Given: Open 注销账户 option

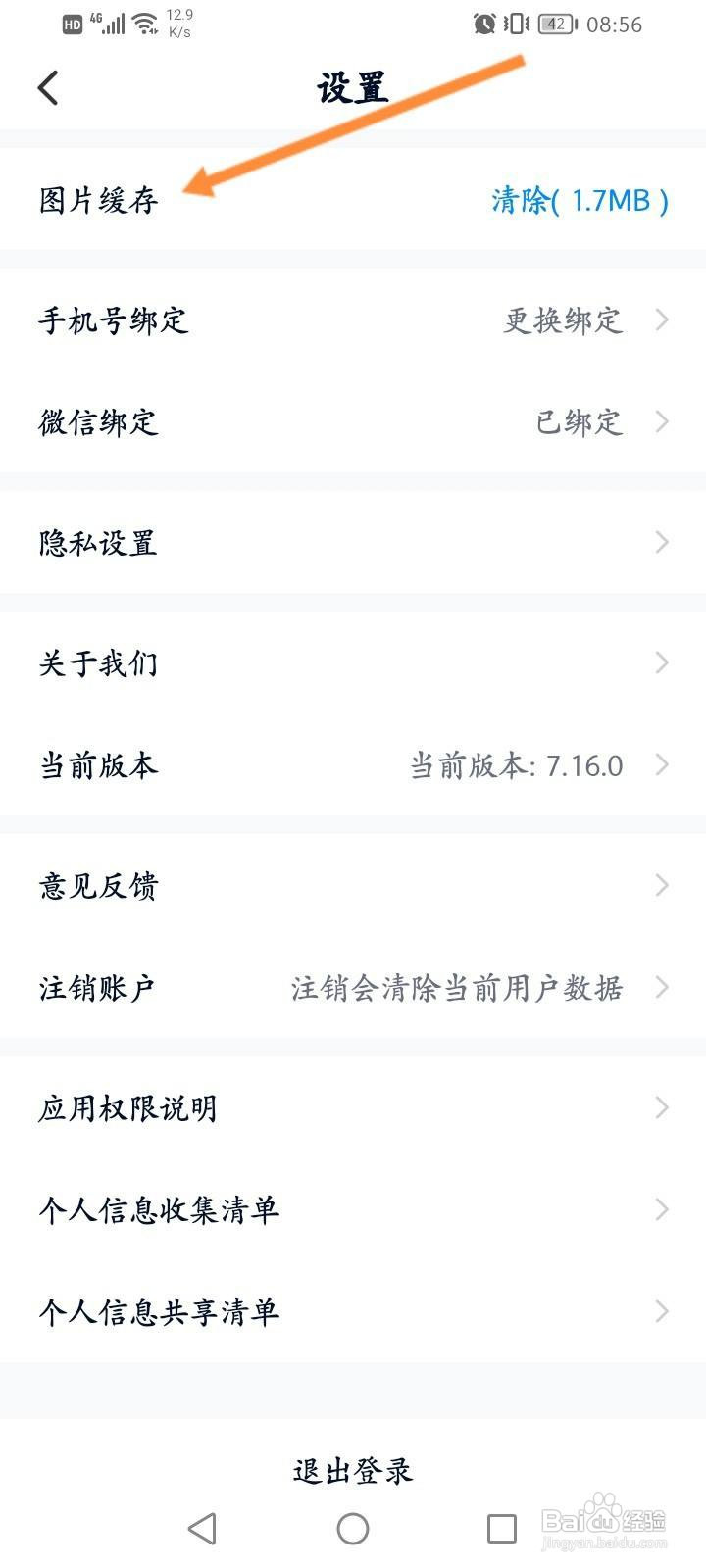Looking at the screenshot, I should click(353, 988).
